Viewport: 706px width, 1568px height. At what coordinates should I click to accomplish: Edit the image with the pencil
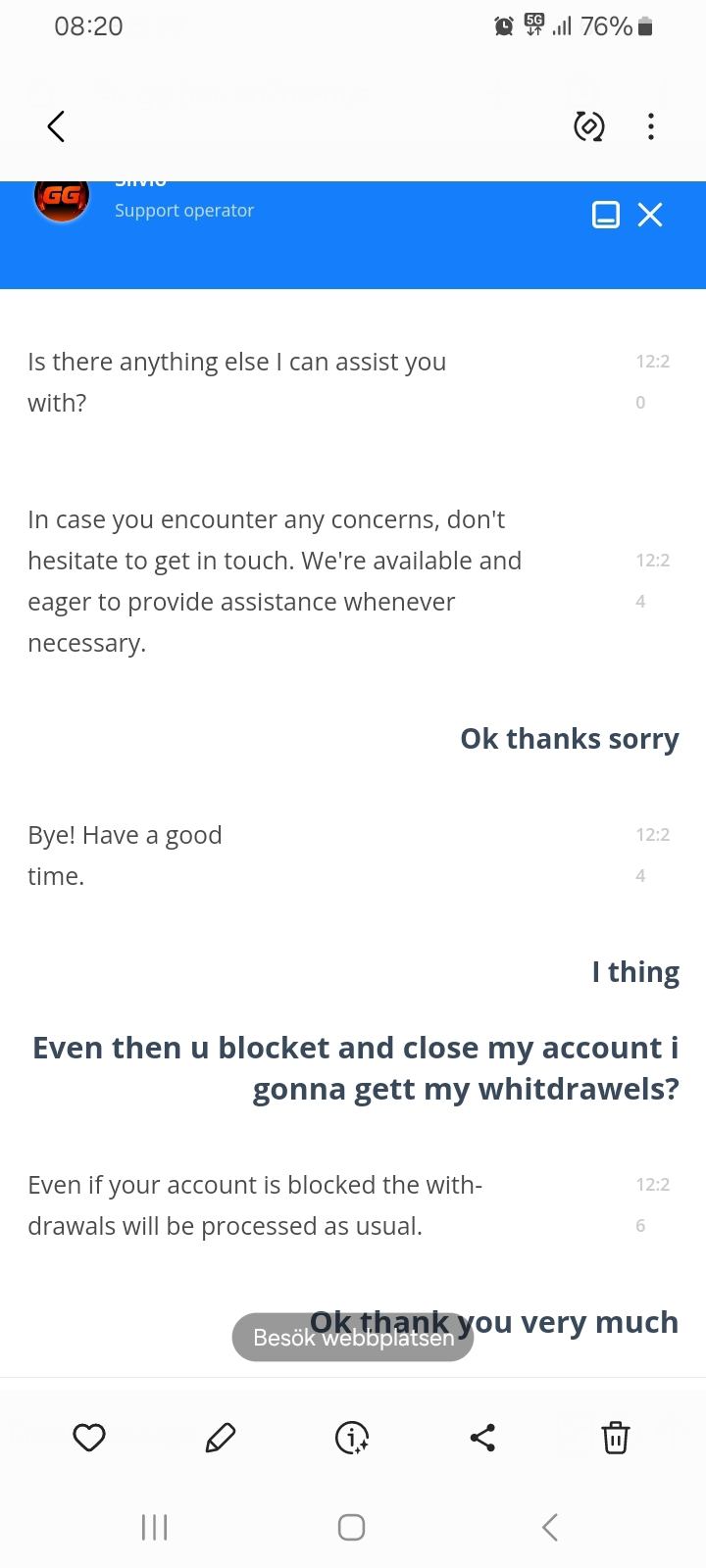coord(221,1438)
